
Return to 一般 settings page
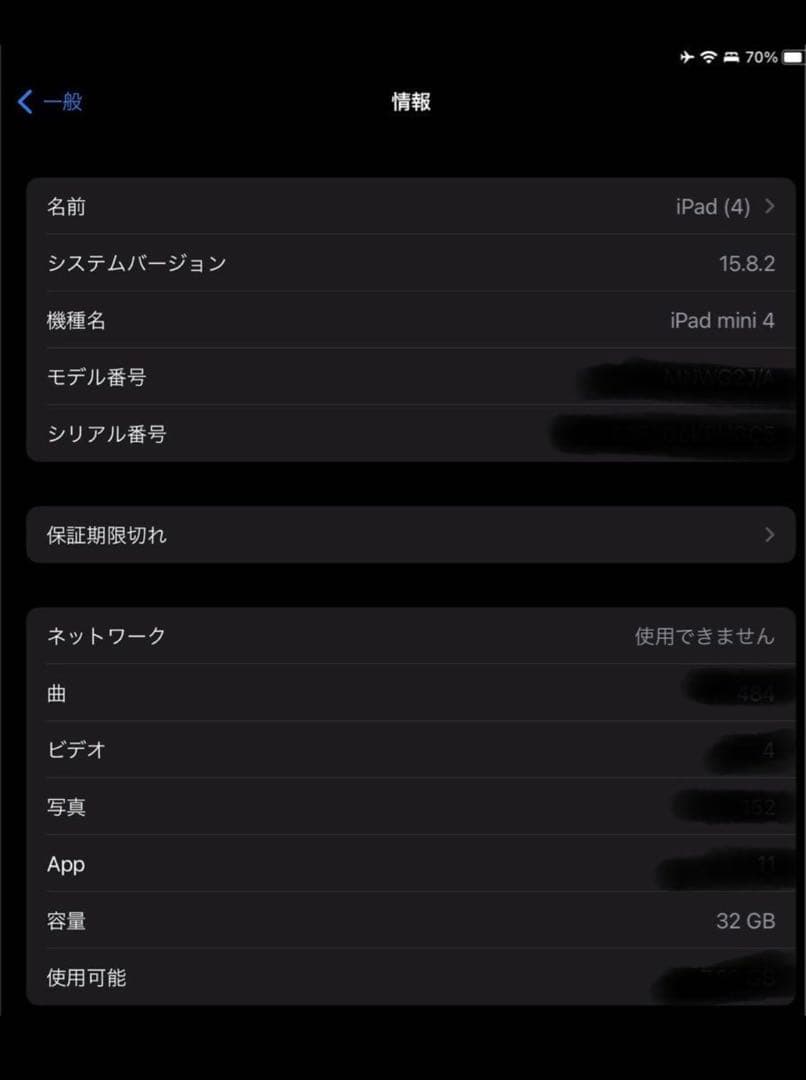click(50, 101)
